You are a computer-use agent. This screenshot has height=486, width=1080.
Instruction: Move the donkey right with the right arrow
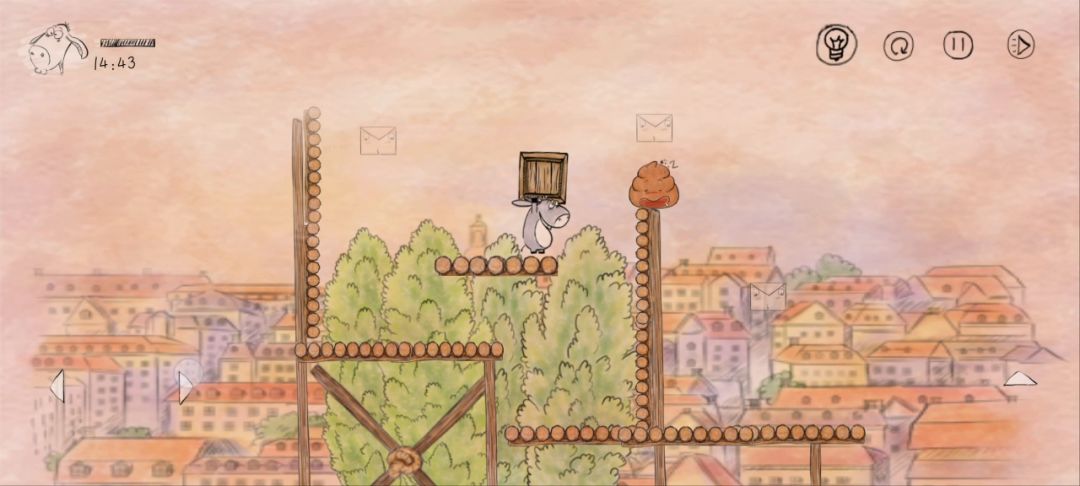coord(185,388)
